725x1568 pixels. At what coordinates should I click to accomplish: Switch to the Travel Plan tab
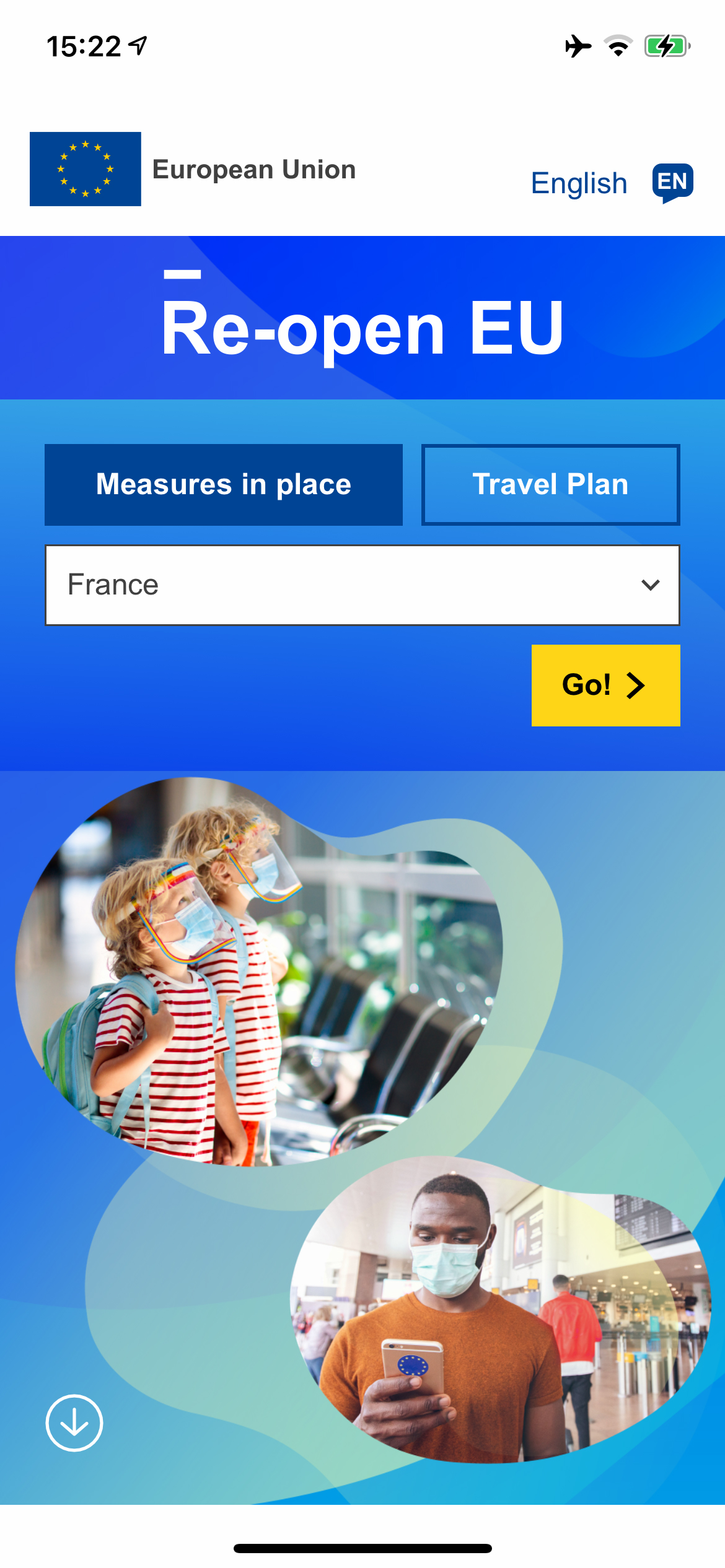(x=550, y=485)
